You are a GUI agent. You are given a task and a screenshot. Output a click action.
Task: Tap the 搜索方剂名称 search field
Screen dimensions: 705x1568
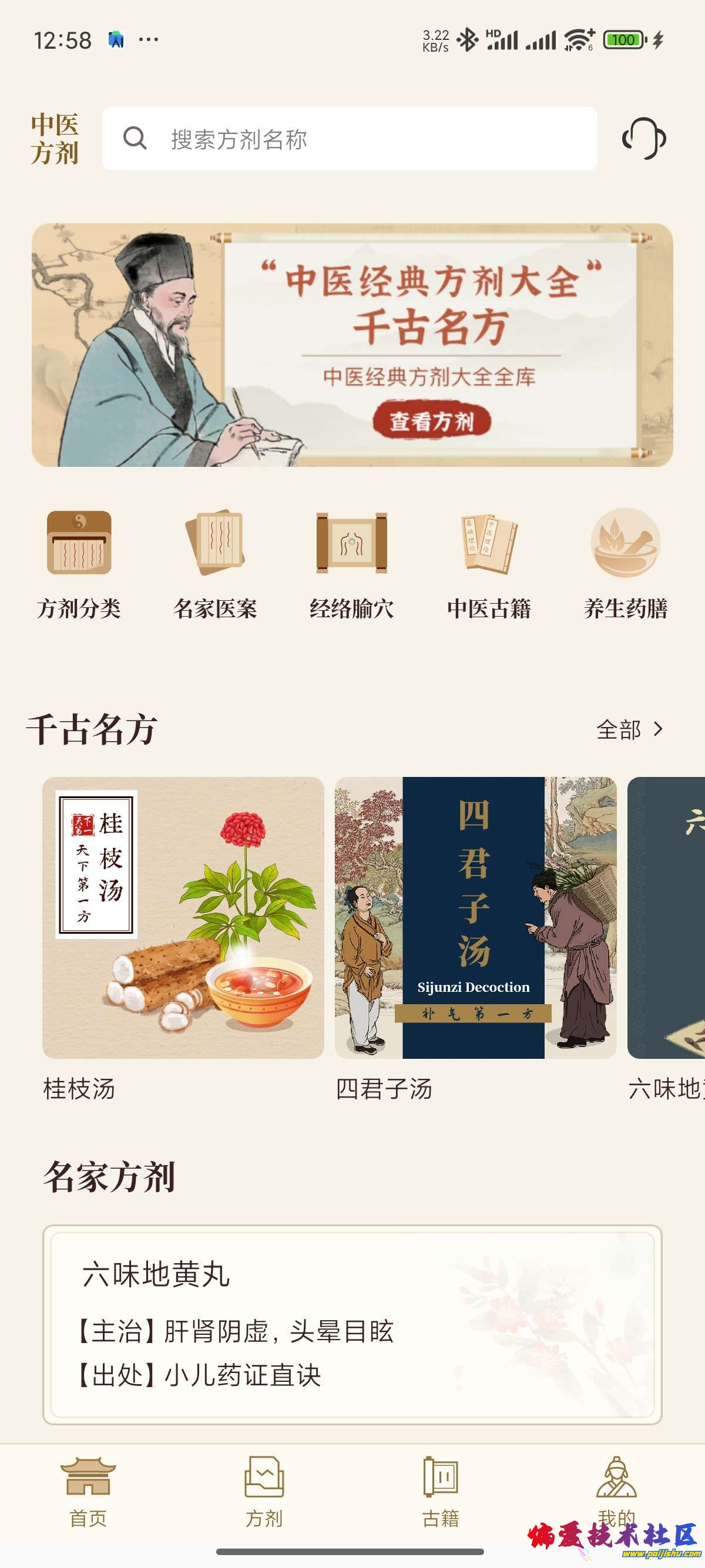coord(350,139)
